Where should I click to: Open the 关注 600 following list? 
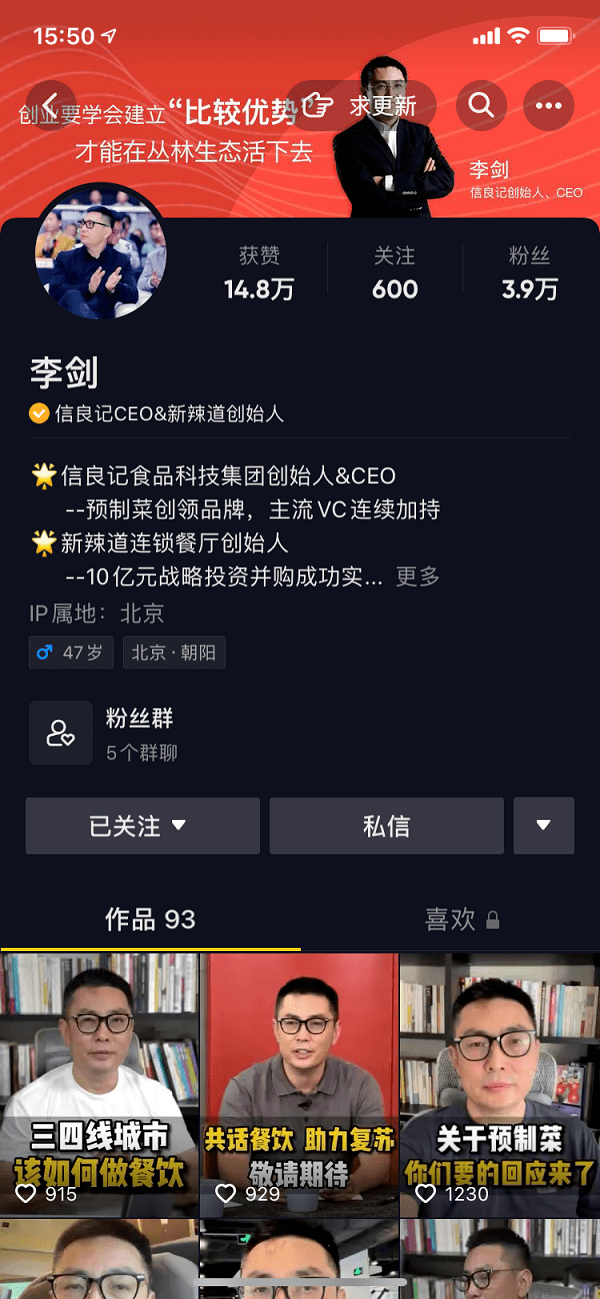pyautogui.click(x=394, y=273)
